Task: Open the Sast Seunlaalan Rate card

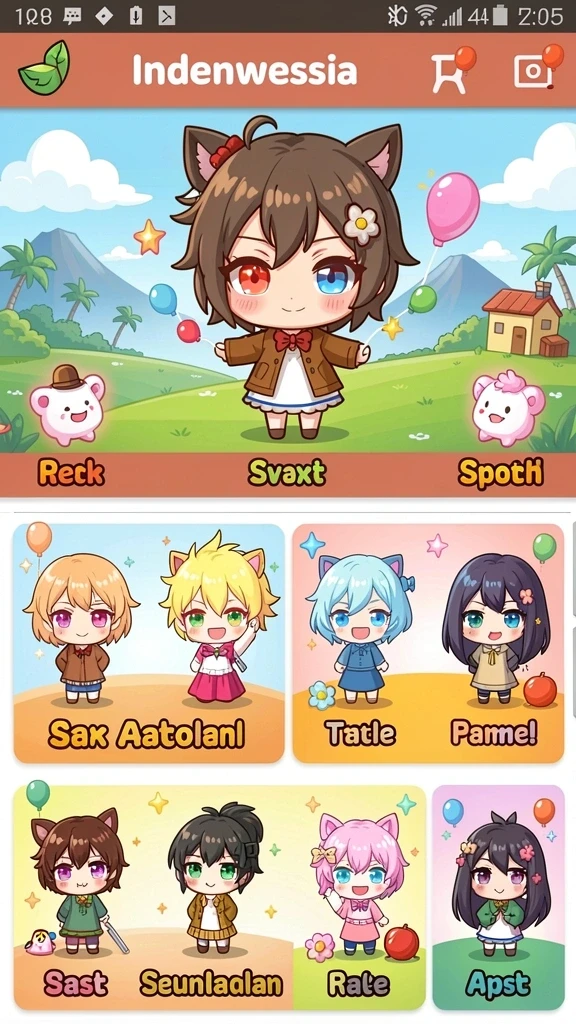Action: click(x=219, y=897)
